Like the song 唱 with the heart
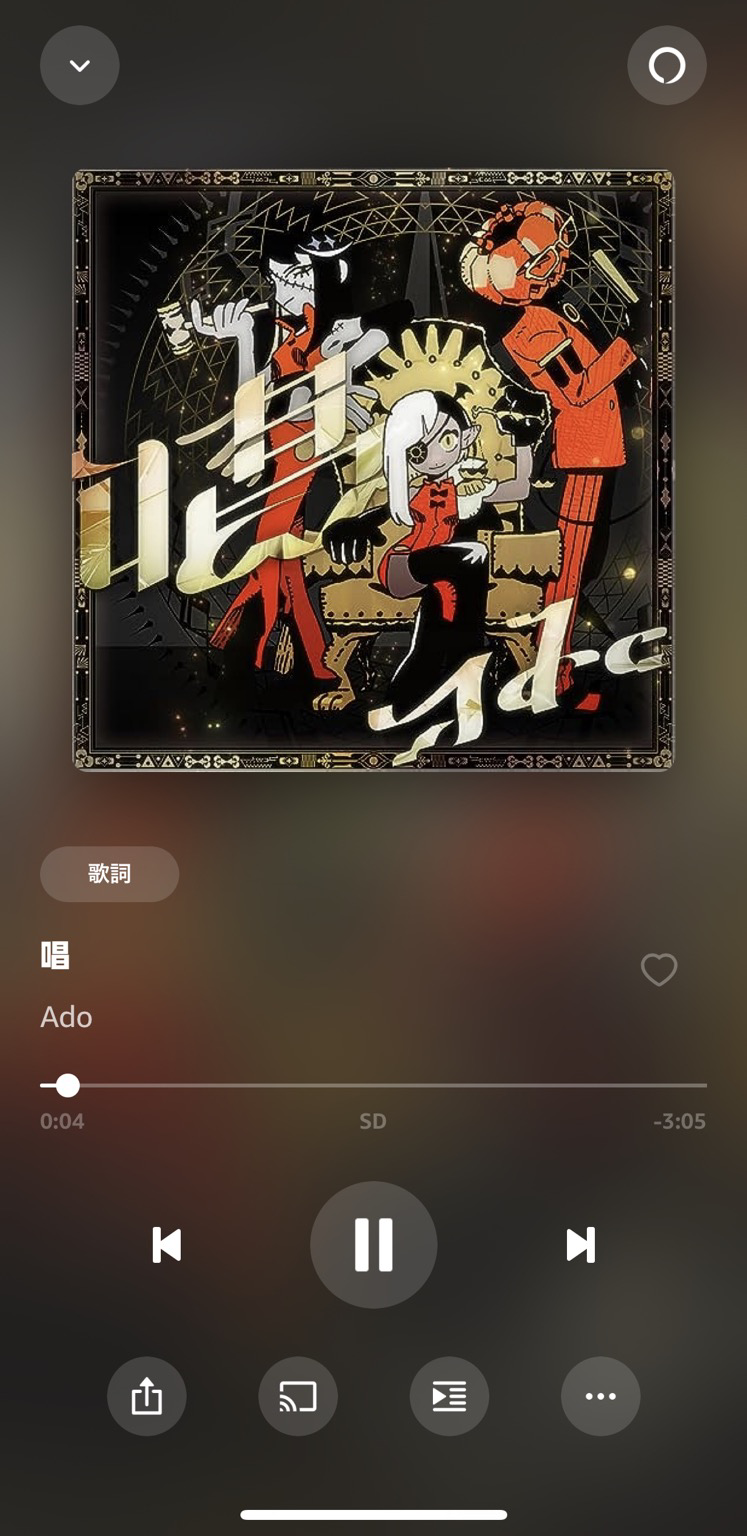Image resolution: width=747 pixels, height=1536 pixels. pos(658,969)
